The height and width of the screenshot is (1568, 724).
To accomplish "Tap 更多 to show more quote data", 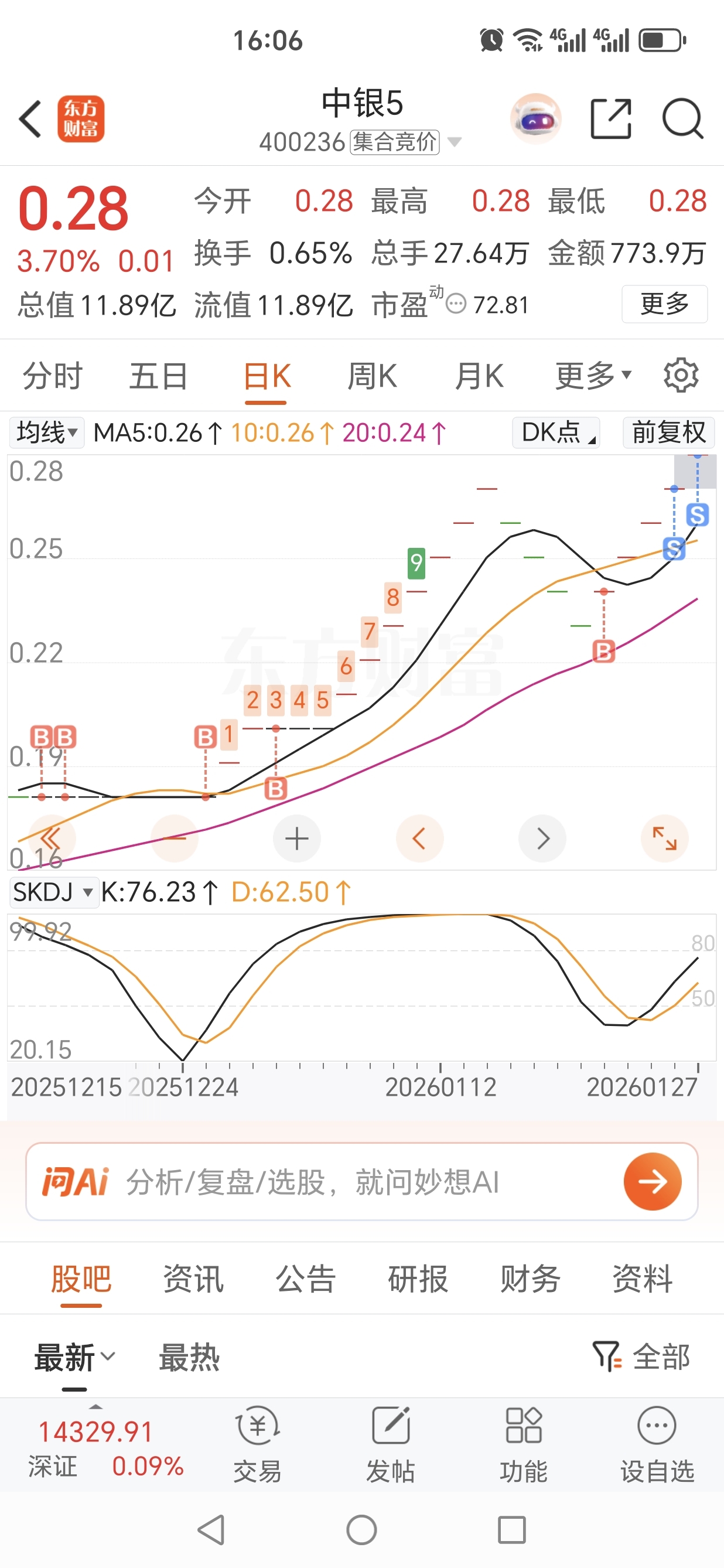I will click(x=664, y=303).
